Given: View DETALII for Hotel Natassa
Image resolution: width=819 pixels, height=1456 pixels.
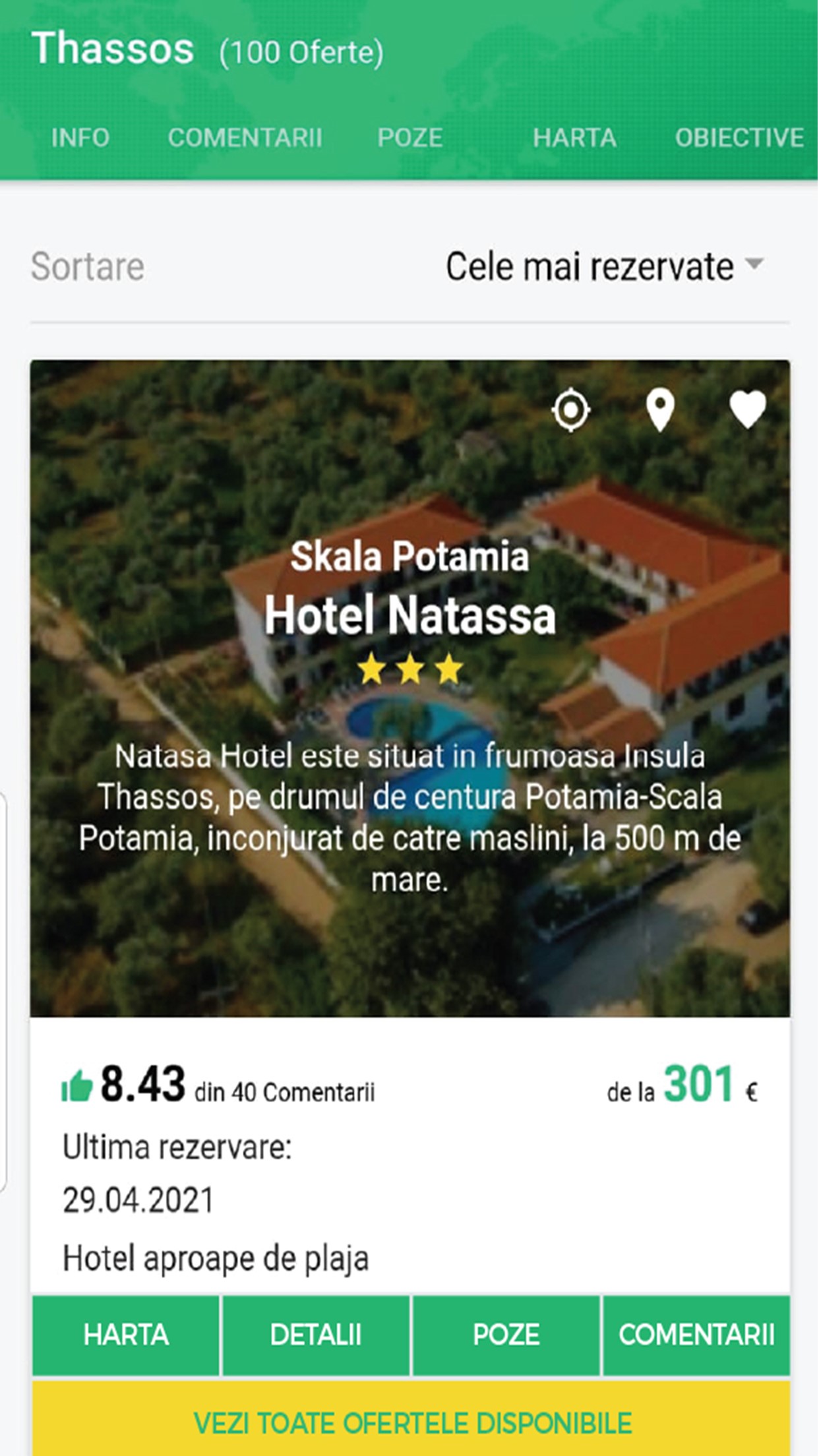Looking at the screenshot, I should tap(316, 1335).
